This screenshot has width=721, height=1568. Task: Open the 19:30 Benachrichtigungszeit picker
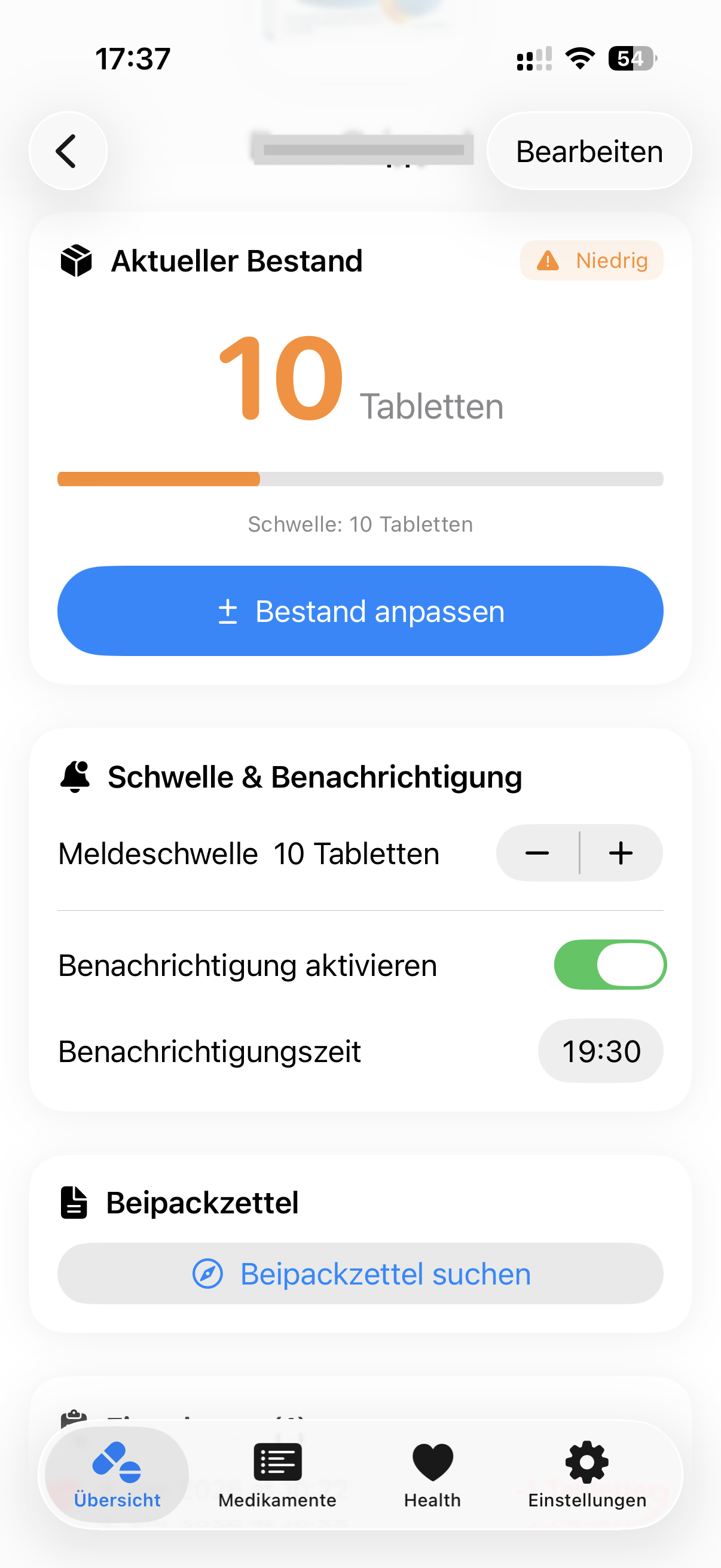coord(600,1051)
